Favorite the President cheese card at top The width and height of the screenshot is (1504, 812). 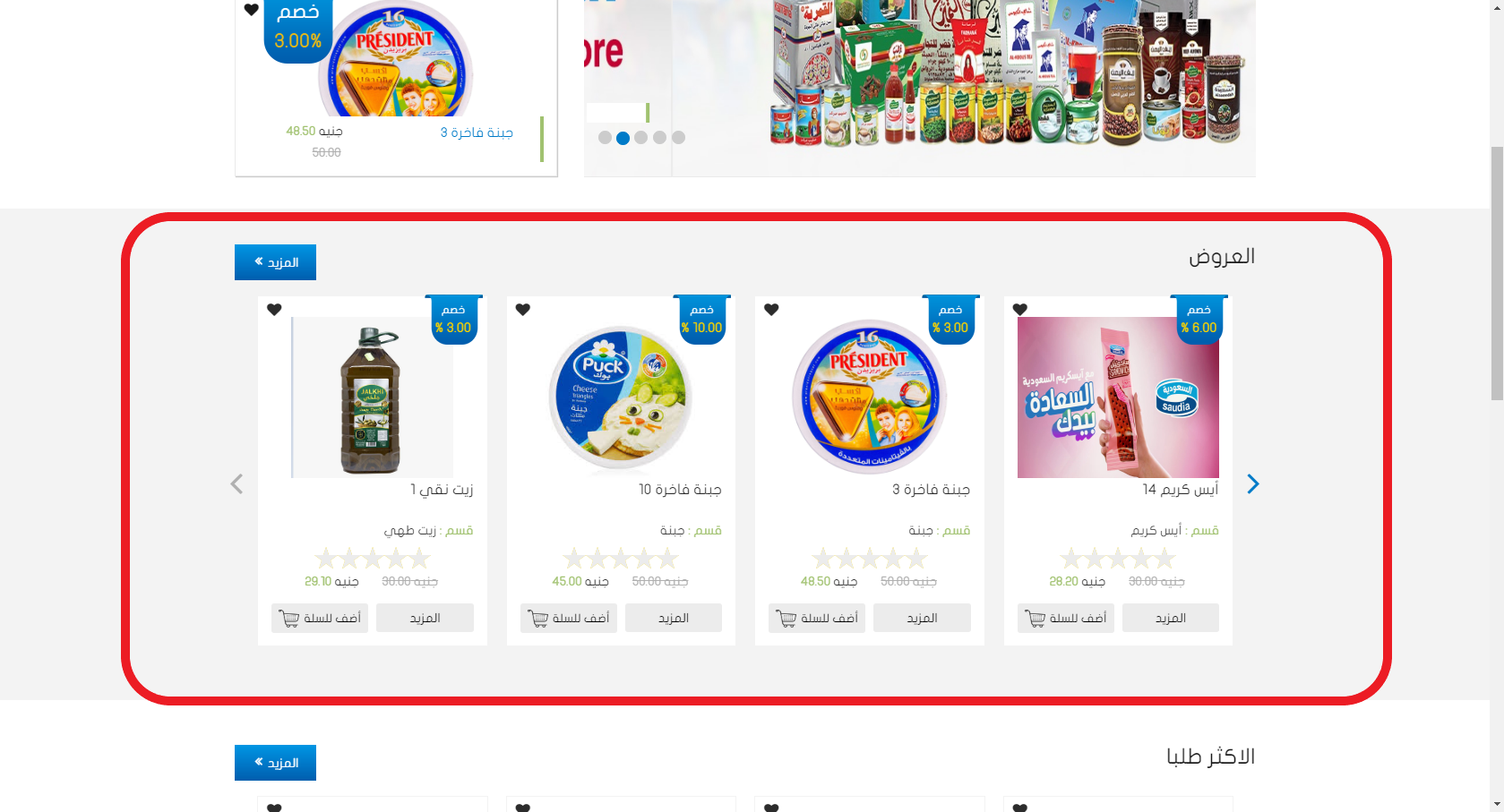pos(252,10)
